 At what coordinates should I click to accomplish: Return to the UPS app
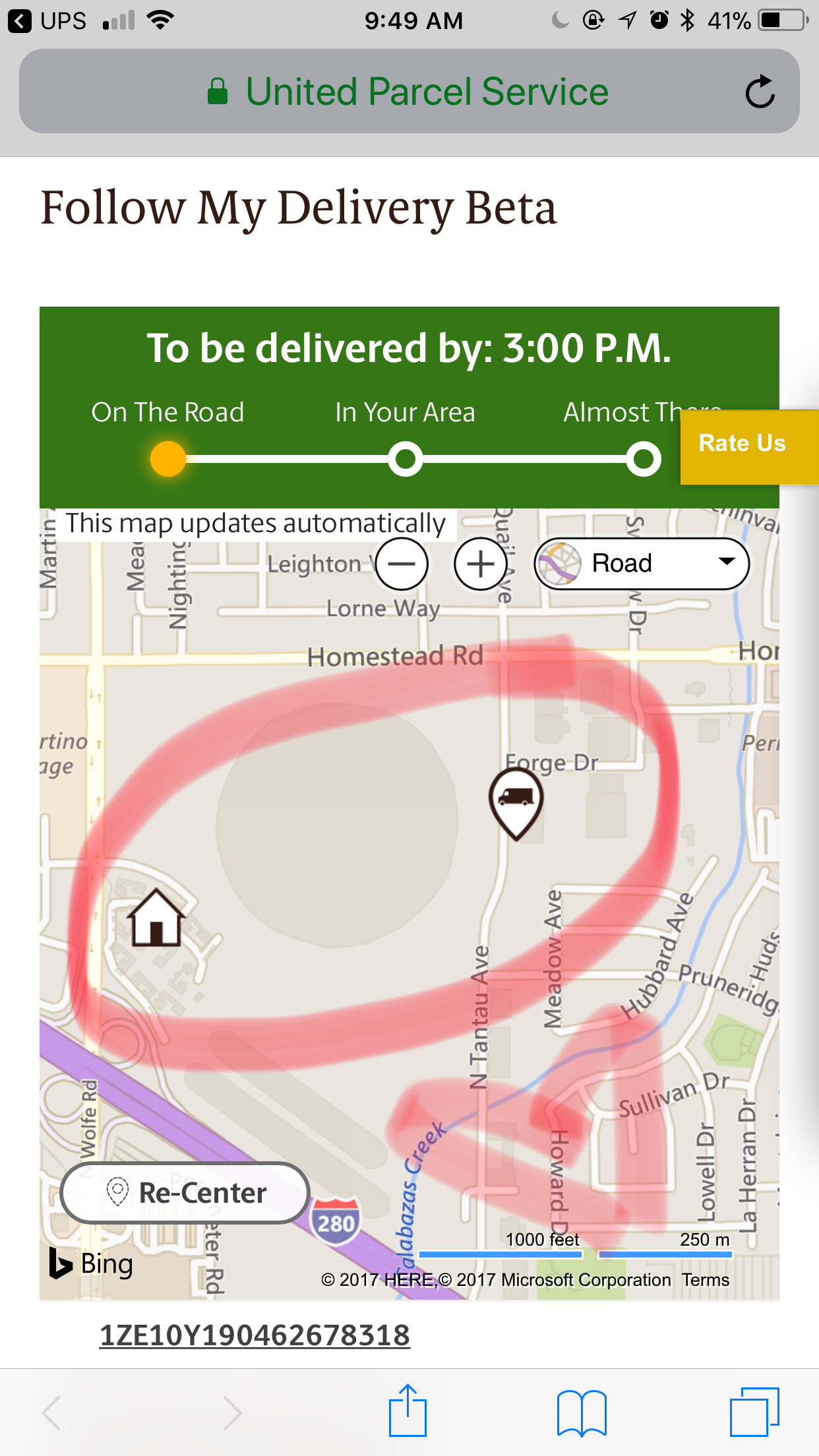click(47, 20)
